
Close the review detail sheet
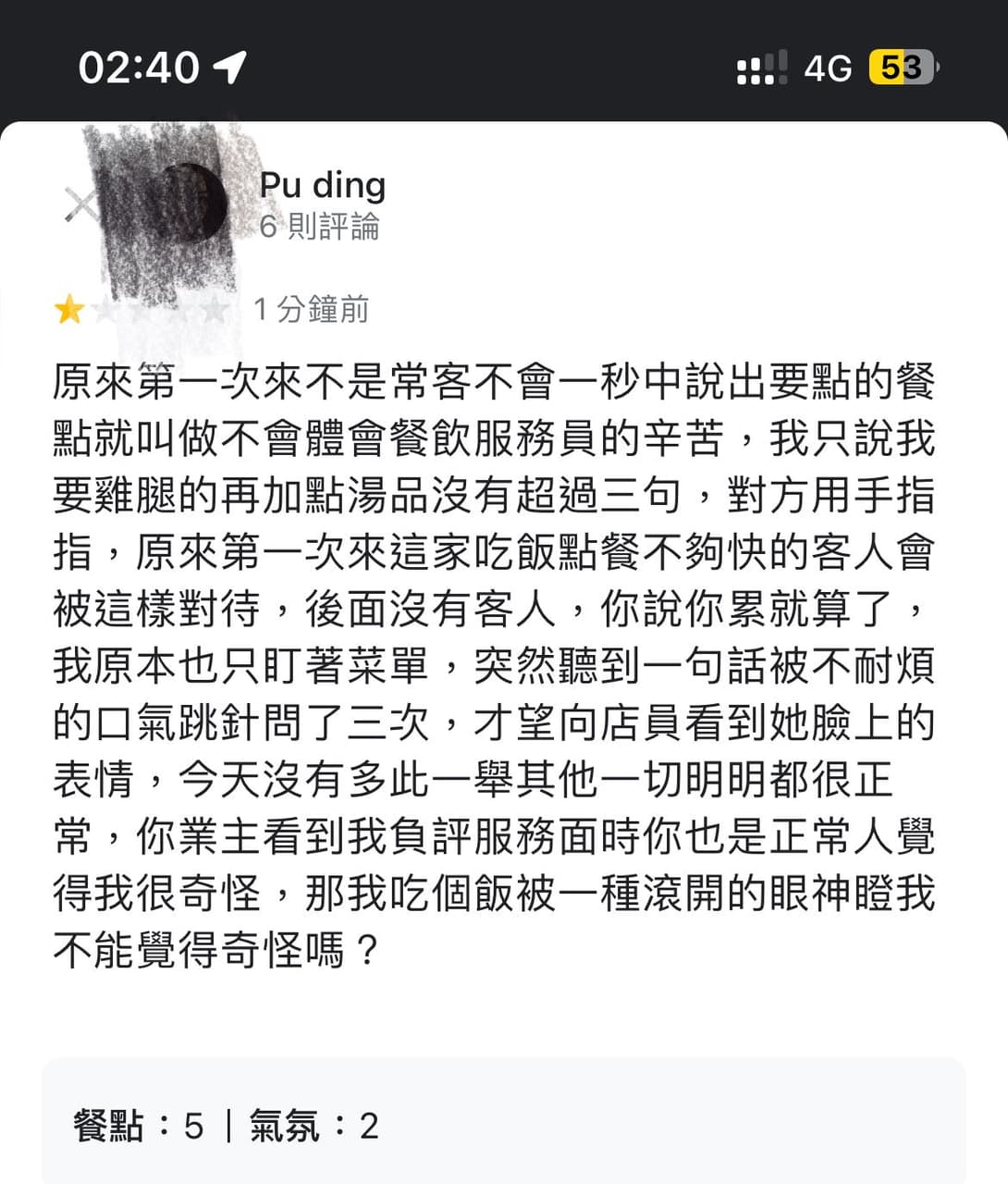pos(80,205)
